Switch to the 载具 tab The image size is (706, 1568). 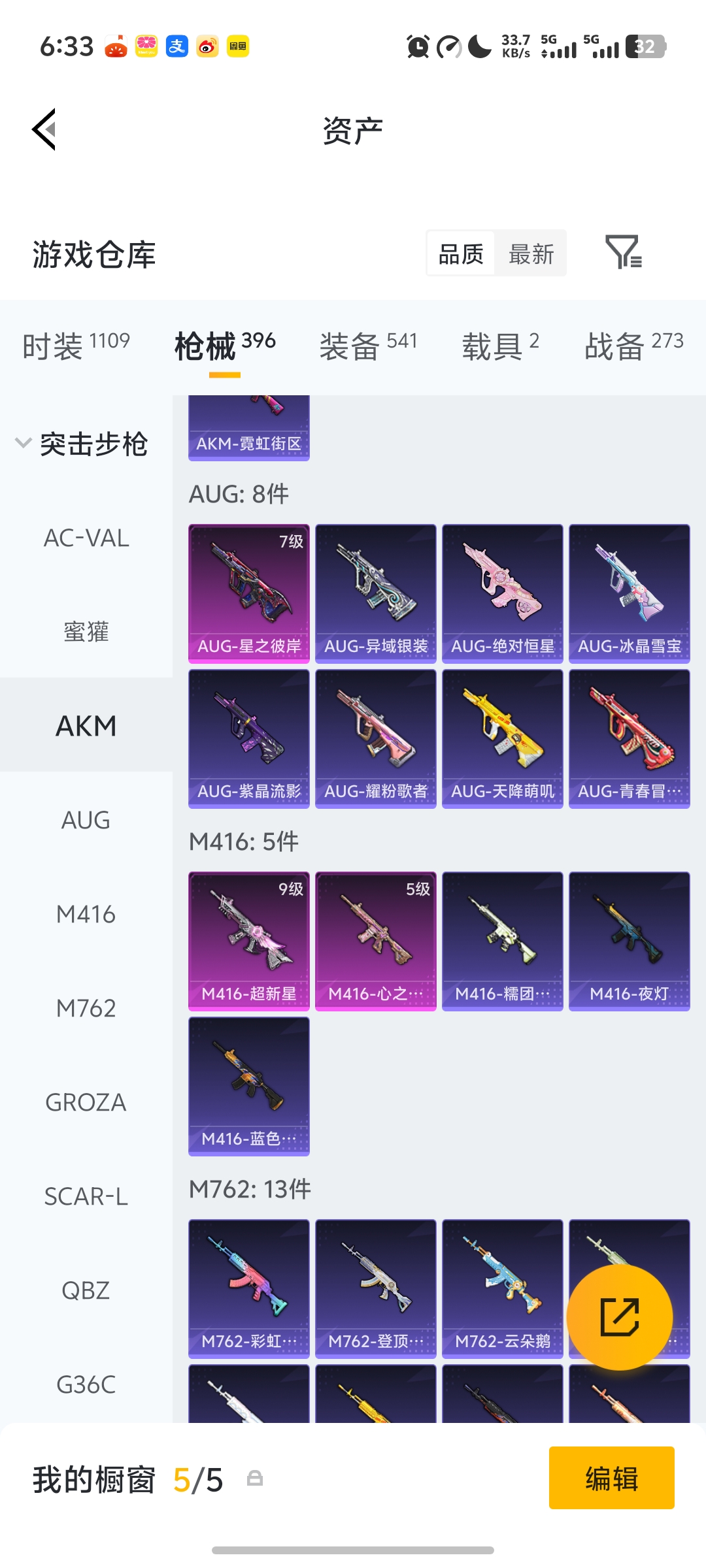[x=500, y=345]
